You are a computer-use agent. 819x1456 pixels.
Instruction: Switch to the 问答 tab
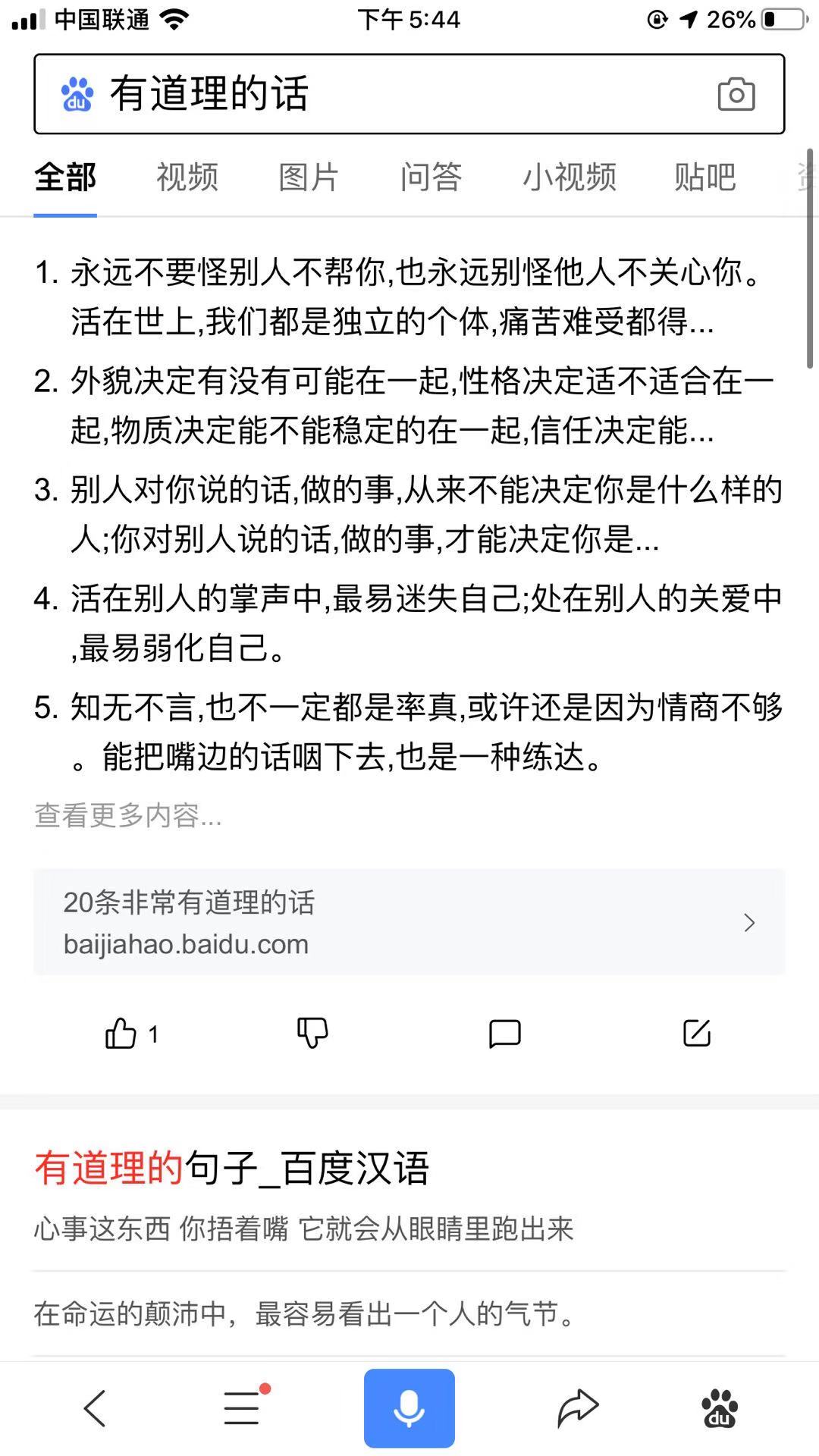tap(431, 177)
